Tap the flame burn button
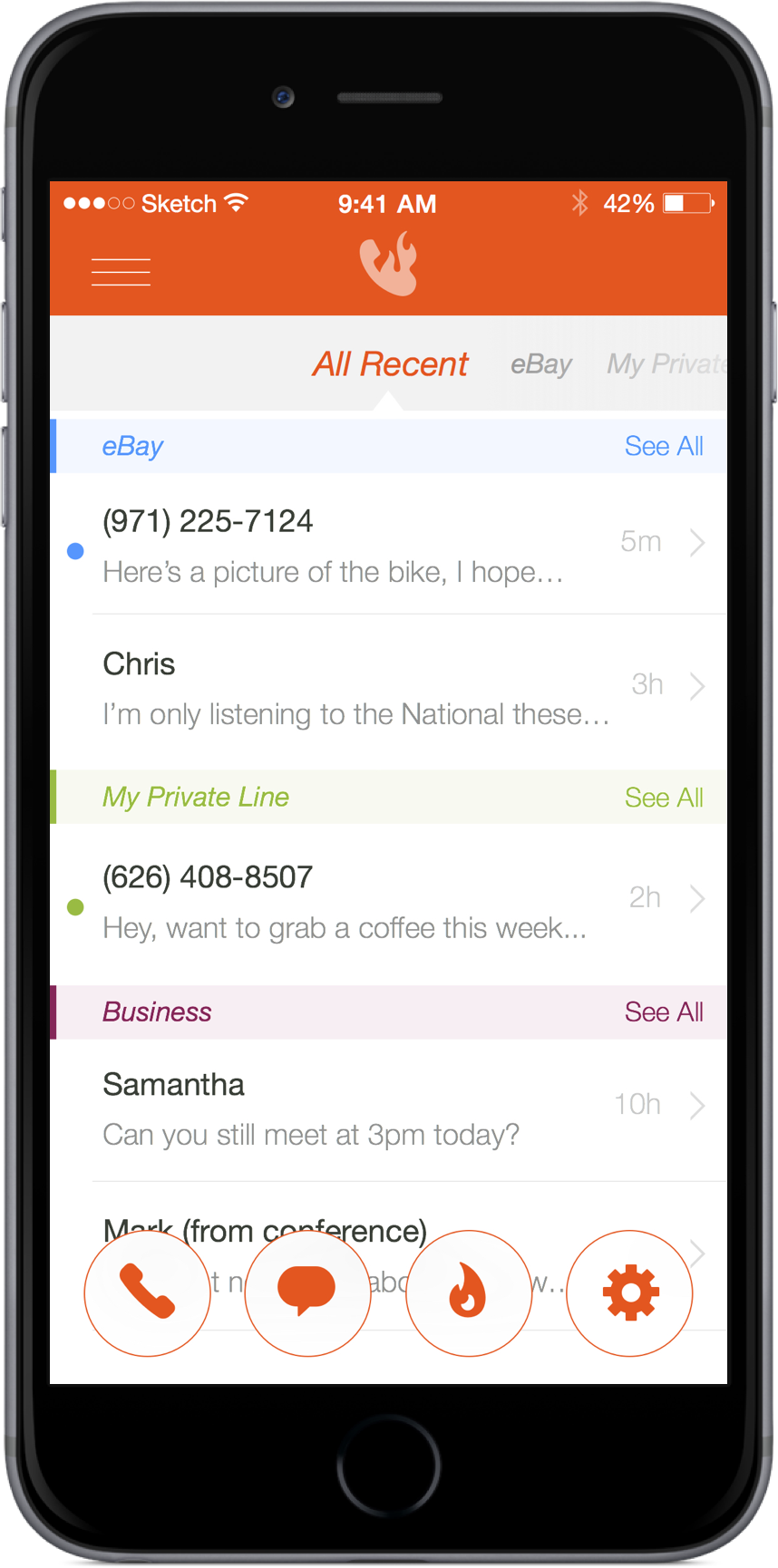Image resolution: width=778 pixels, height=1568 pixels. [469, 1292]
